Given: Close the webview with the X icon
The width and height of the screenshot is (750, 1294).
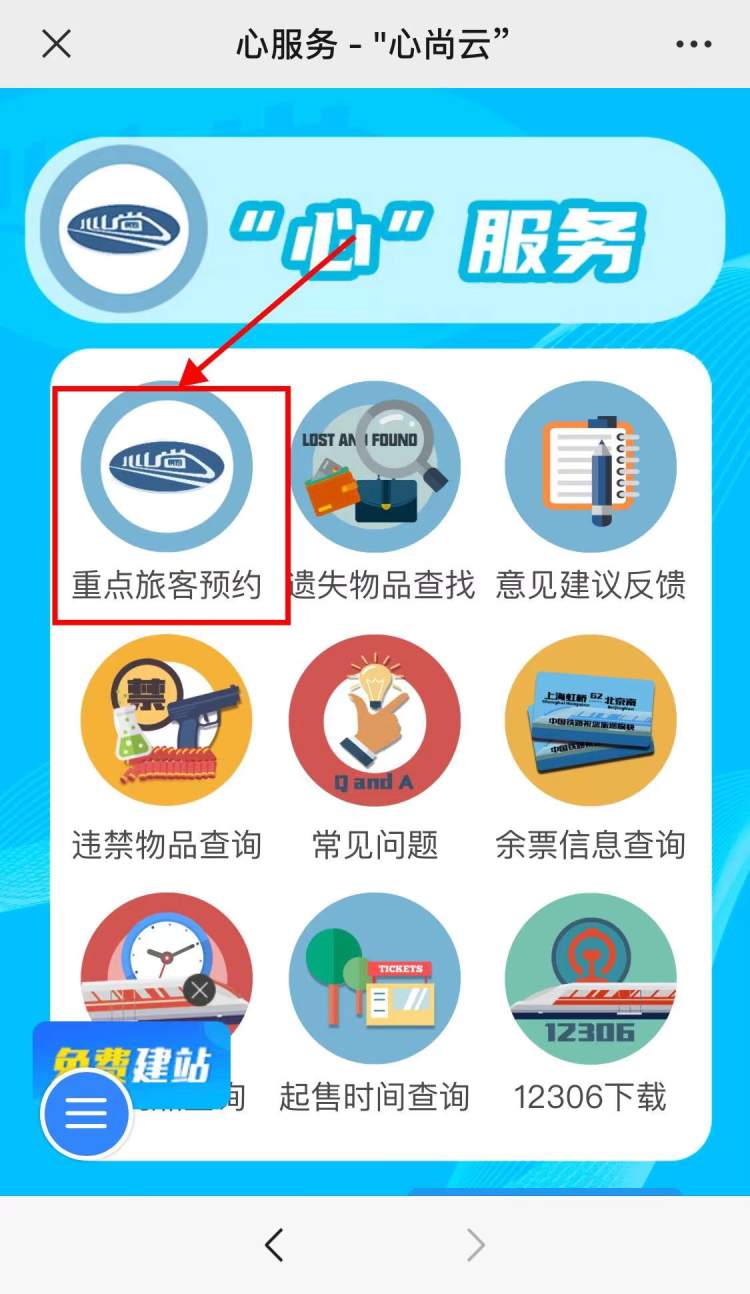Looking at the screenshot, I should 56,44.
